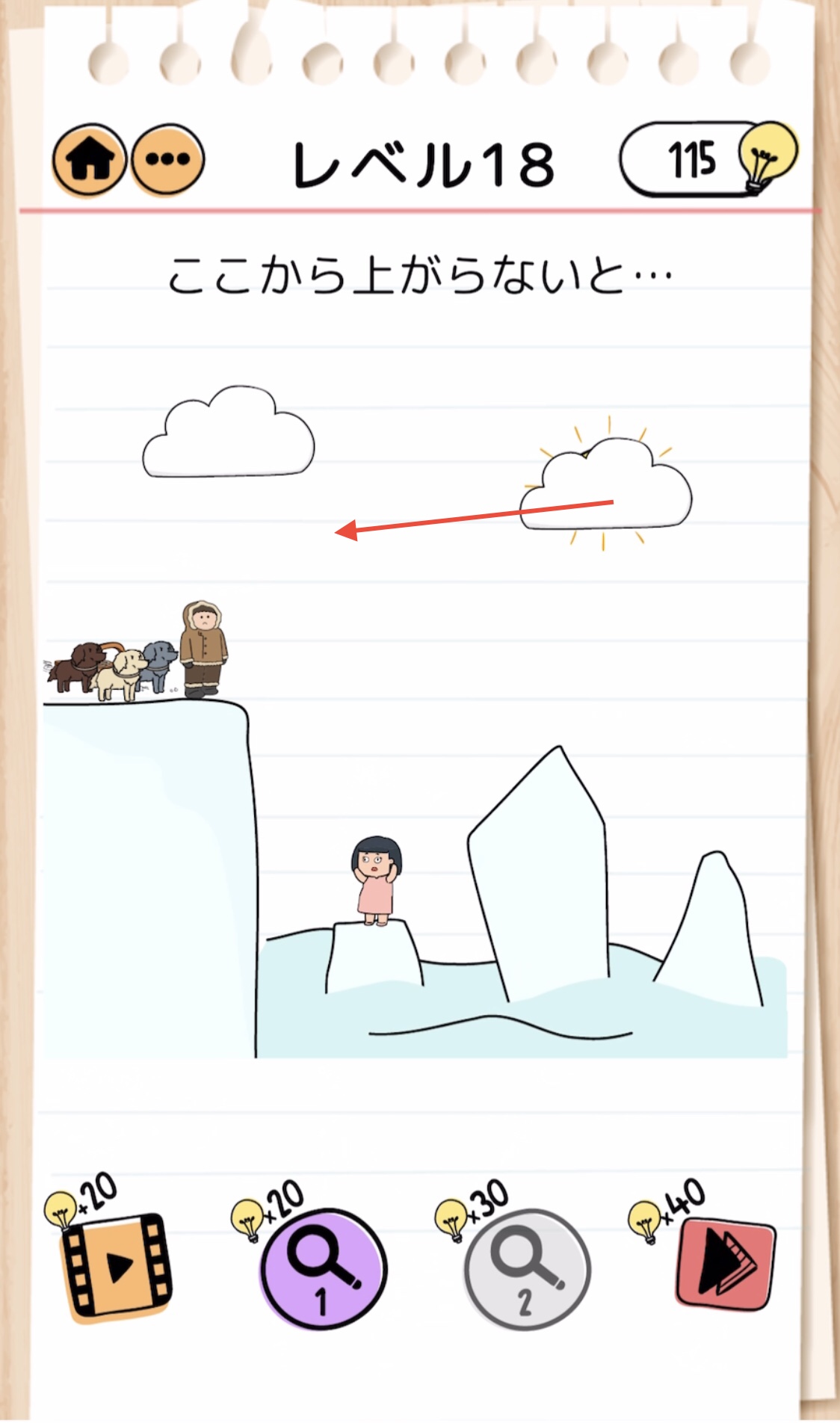Open the three-dot more options menu

[x=168, y=160]
